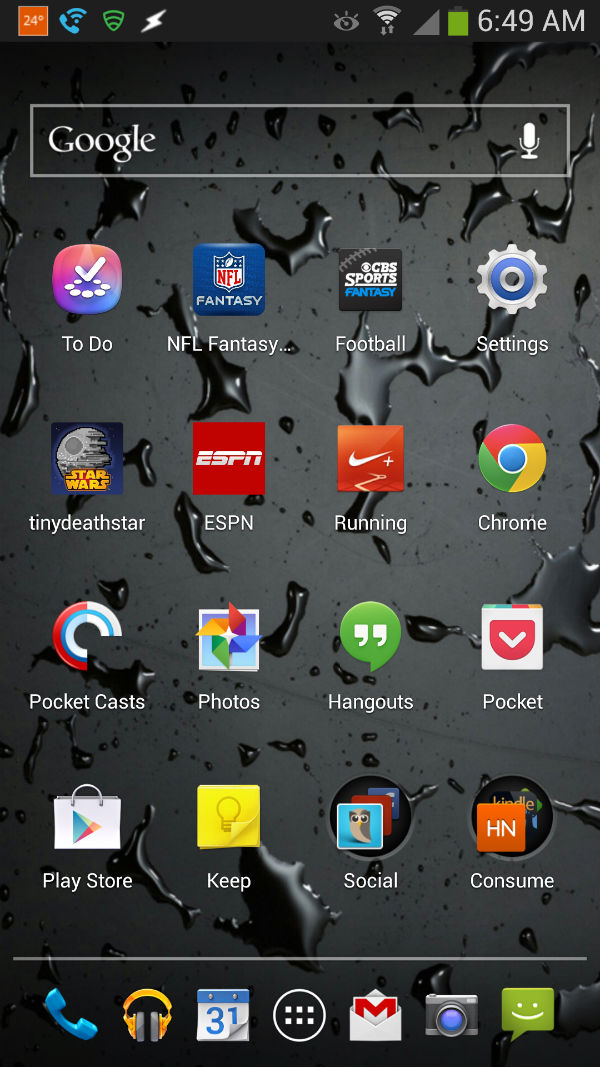Tap the Google search box
This screenshot has width=600, height=1067.
click(x=299, y=141)
